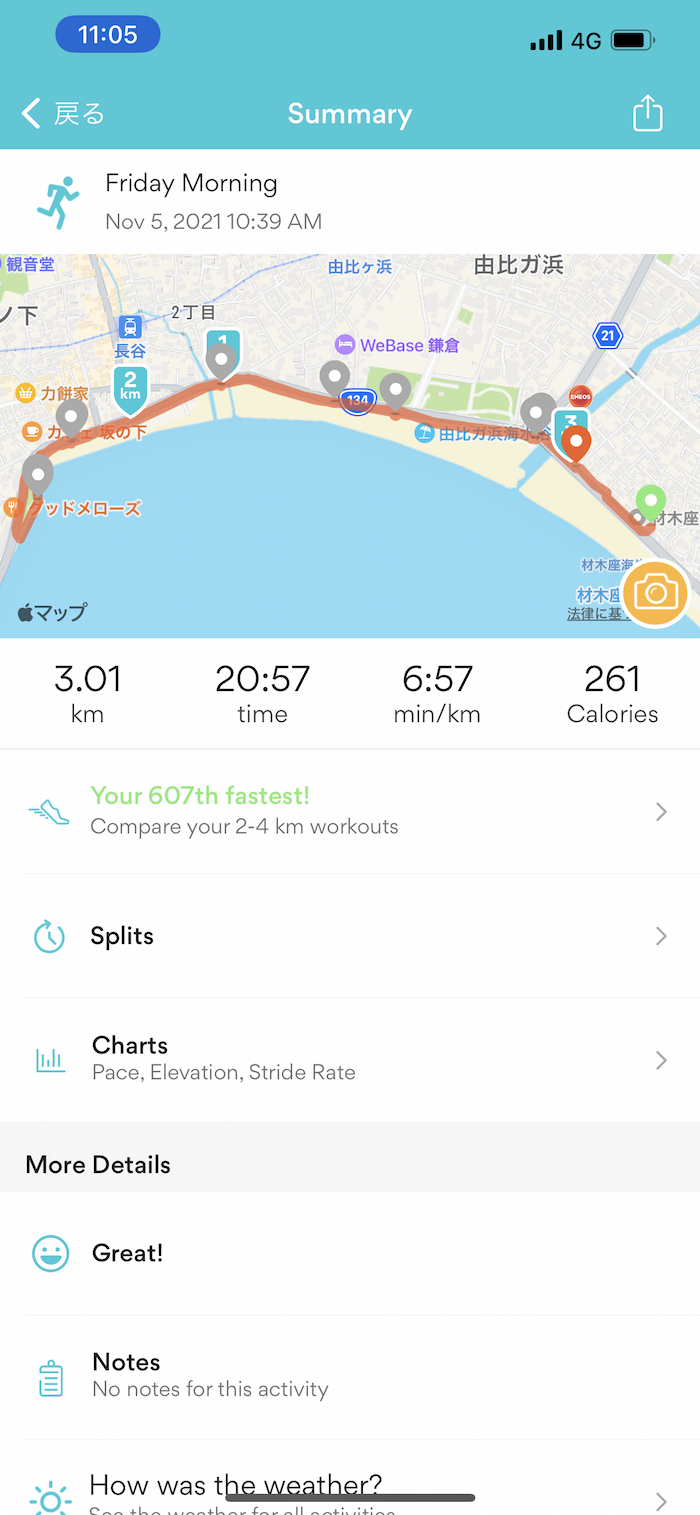Add a photo with the camera button
Viewport: 700px width, 1515px height.
point(655,594)
